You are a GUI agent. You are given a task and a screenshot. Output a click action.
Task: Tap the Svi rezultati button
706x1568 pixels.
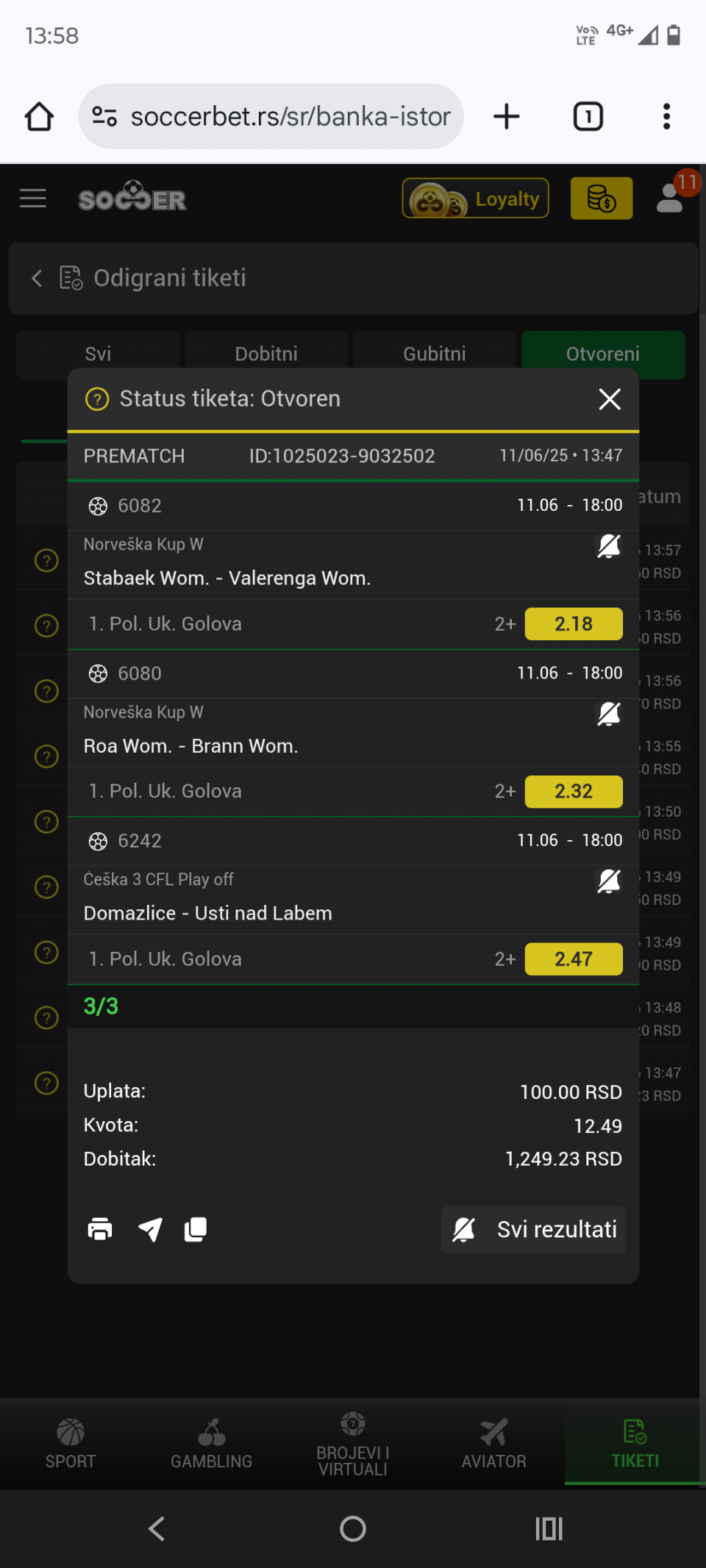[x=534, y=1229]
